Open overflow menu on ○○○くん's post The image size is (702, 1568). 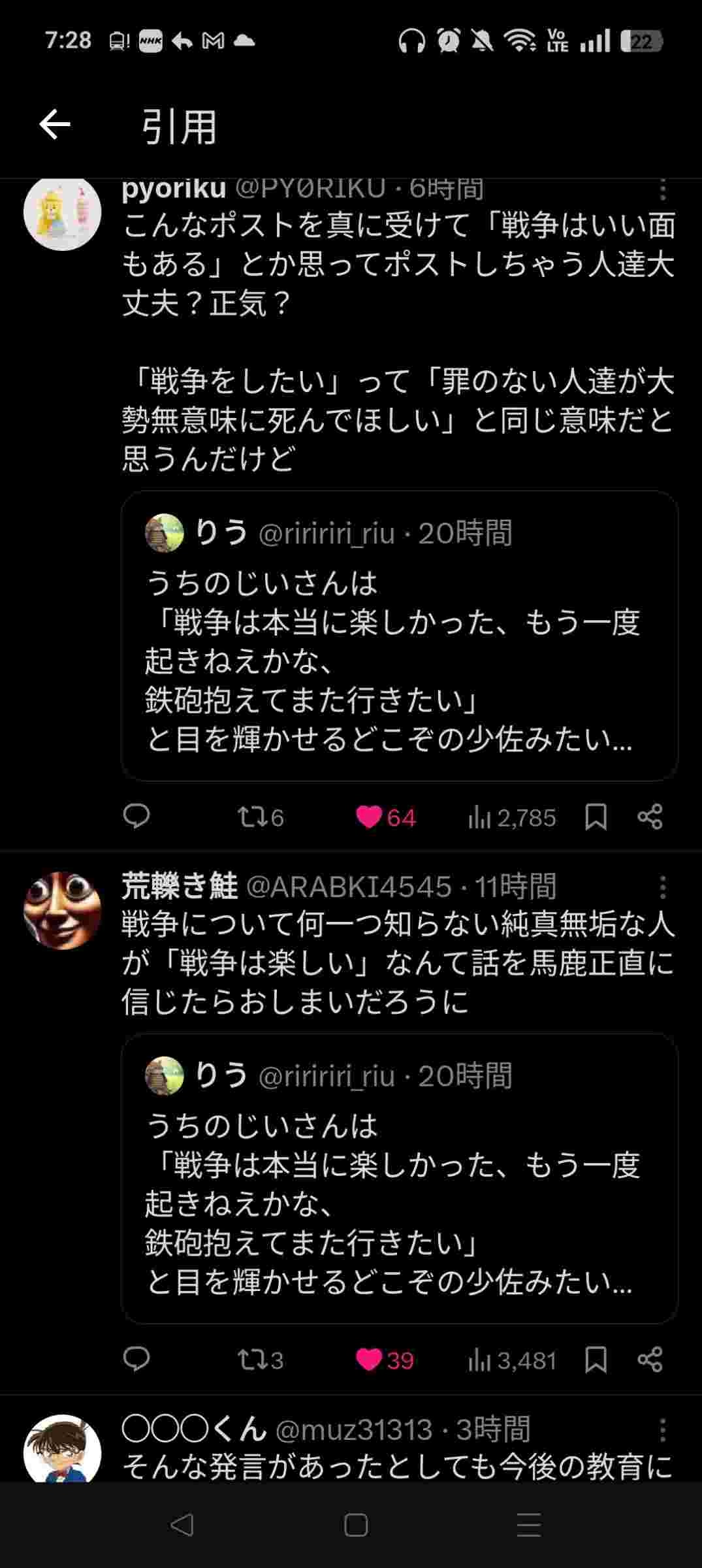pyautogui.click(x=662, y=1430)
